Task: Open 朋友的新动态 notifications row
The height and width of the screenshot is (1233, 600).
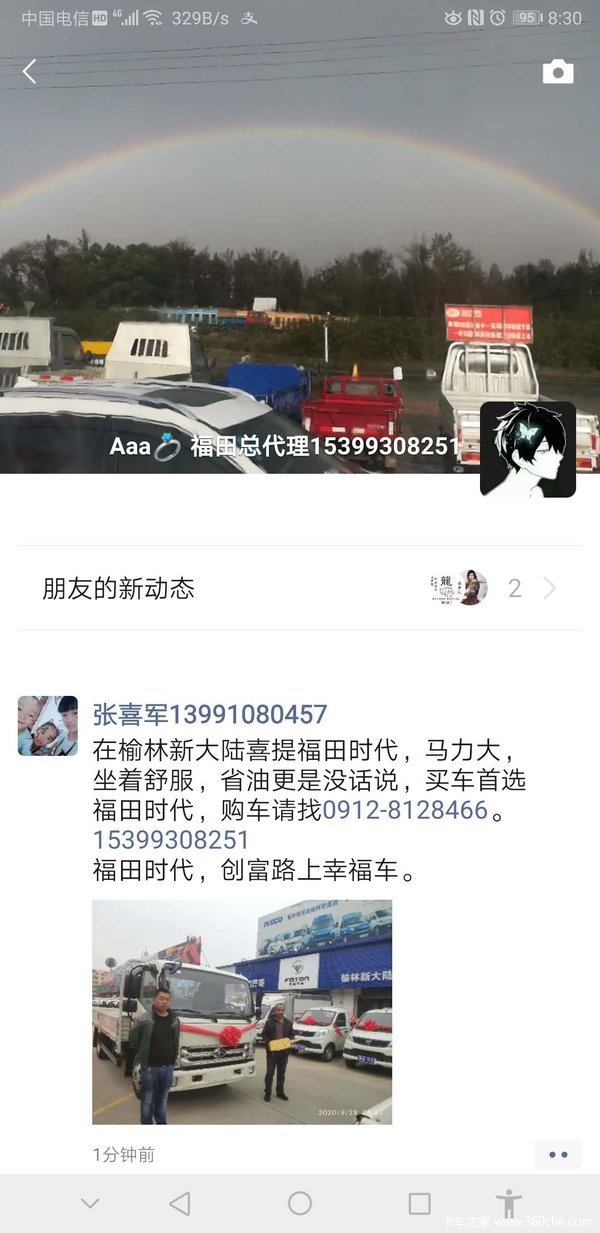Action: 300,588
